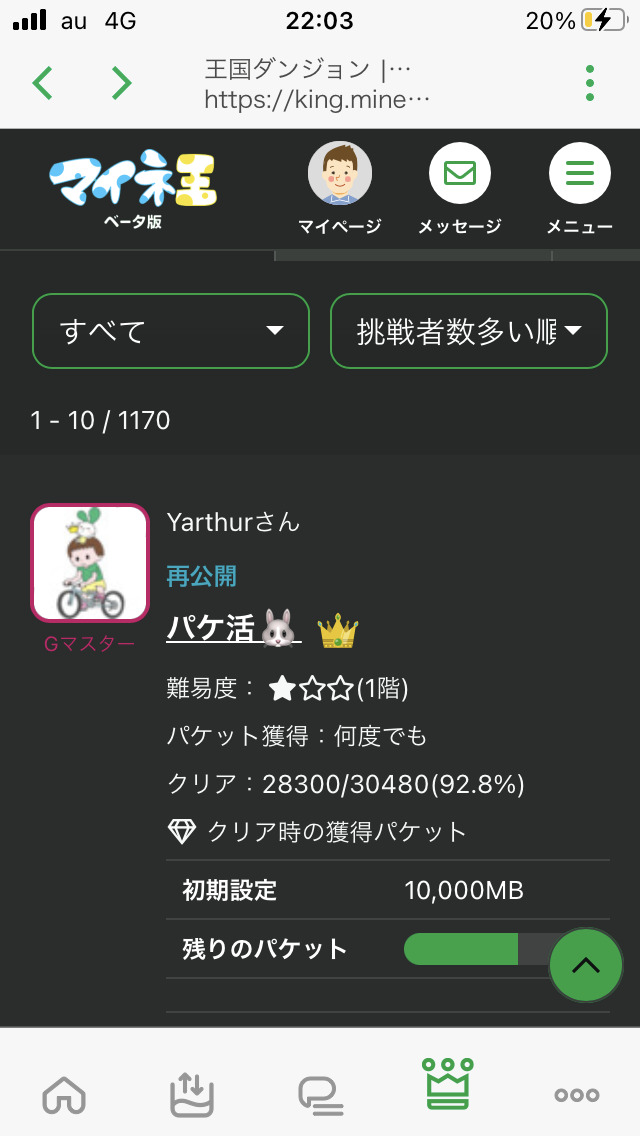This screenshot has height=1136, width=640.
Task: Open マイページ profile
Action: (x=340, y=188)
